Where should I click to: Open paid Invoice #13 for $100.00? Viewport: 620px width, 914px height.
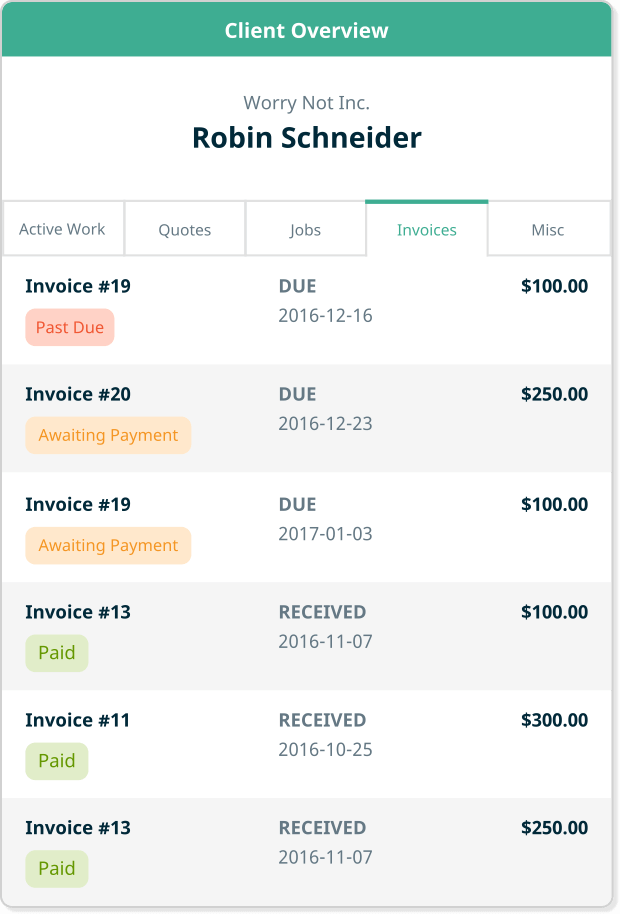click(306, 637)
